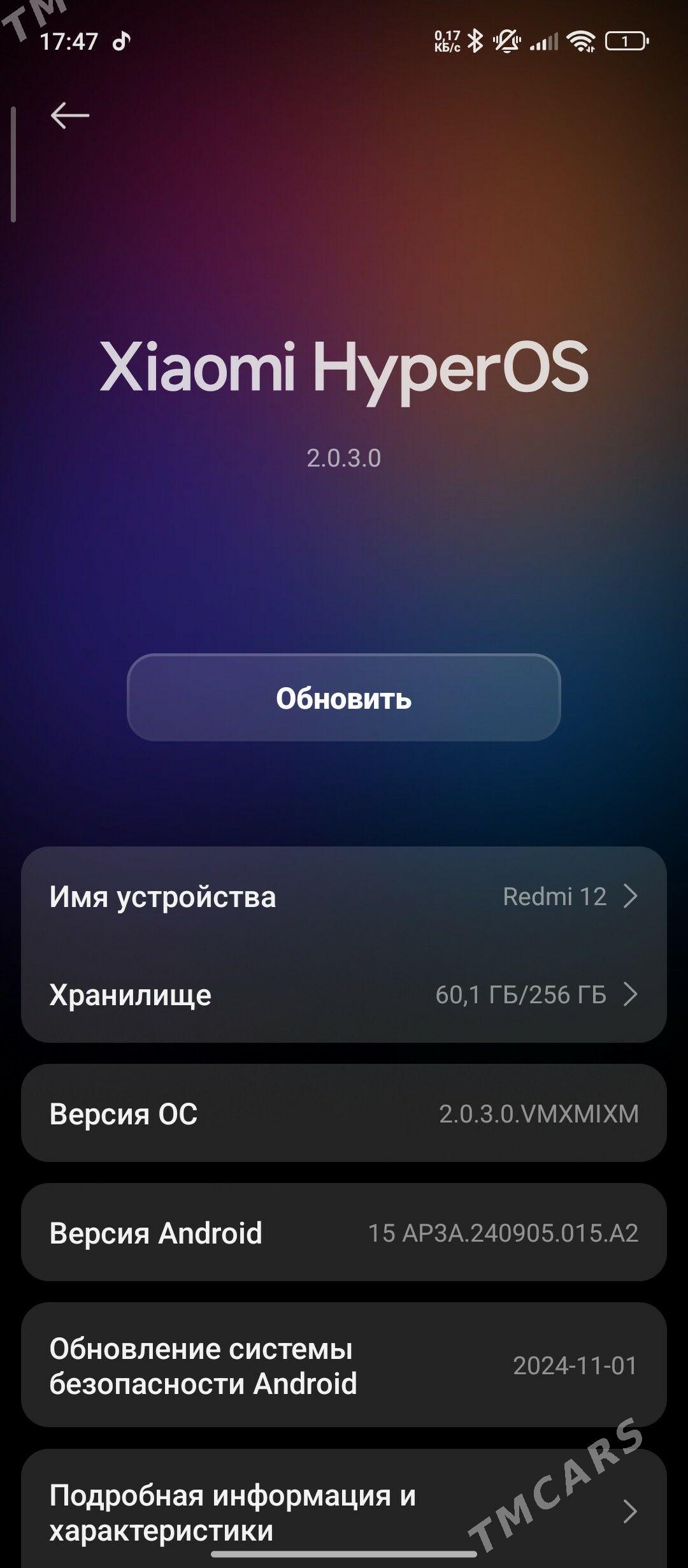Go back using the arrow icon
Image resolution: width=688 pixels, height=1568 pixels.
pyautogui.click(x=70, y=115)
